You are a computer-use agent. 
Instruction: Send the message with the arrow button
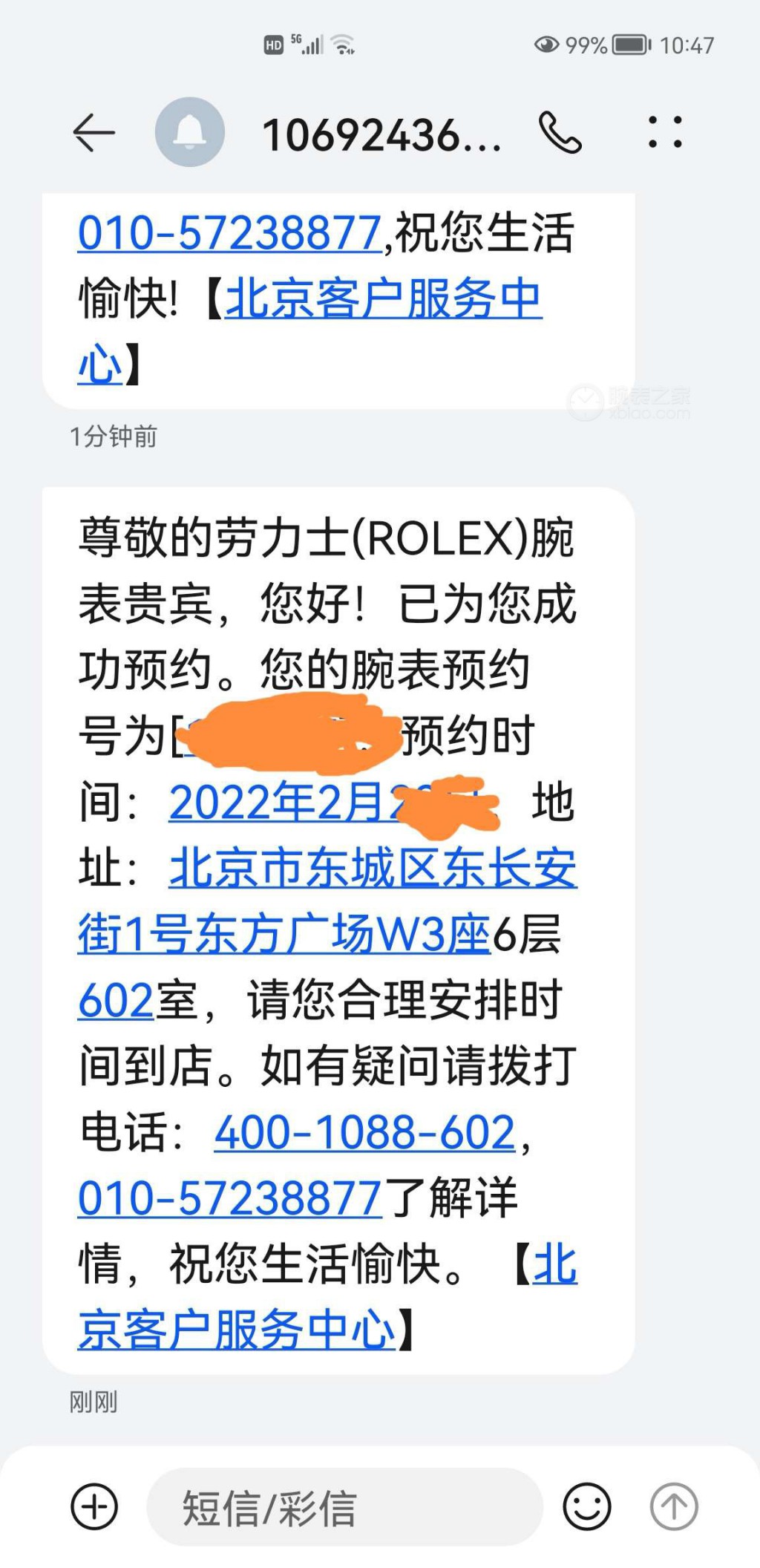(674, 1506)
